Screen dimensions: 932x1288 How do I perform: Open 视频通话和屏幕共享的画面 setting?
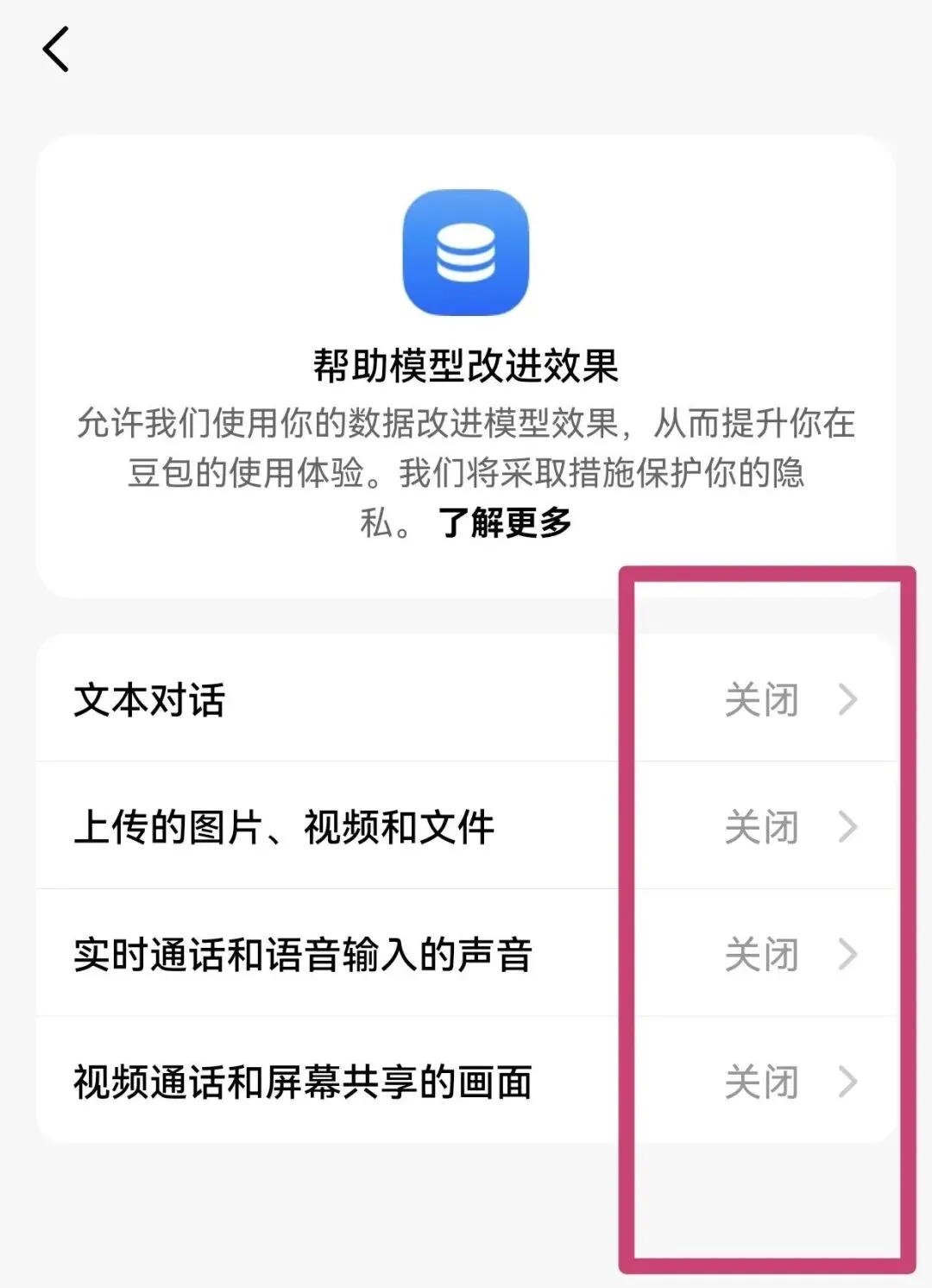point(466,1081)
